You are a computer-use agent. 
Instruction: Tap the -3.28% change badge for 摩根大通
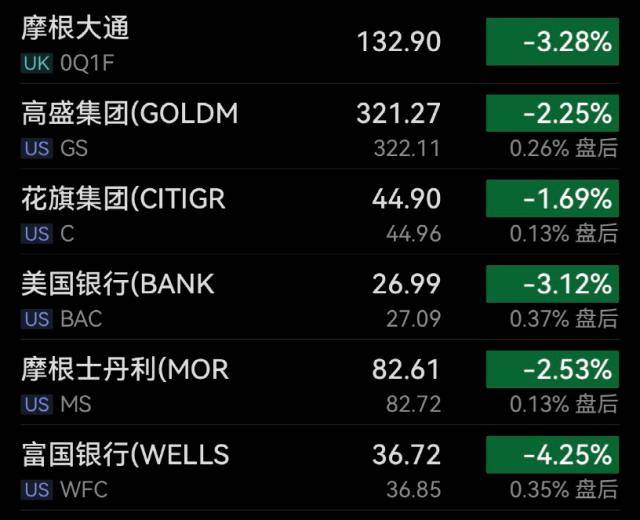(x=552, y=42)
